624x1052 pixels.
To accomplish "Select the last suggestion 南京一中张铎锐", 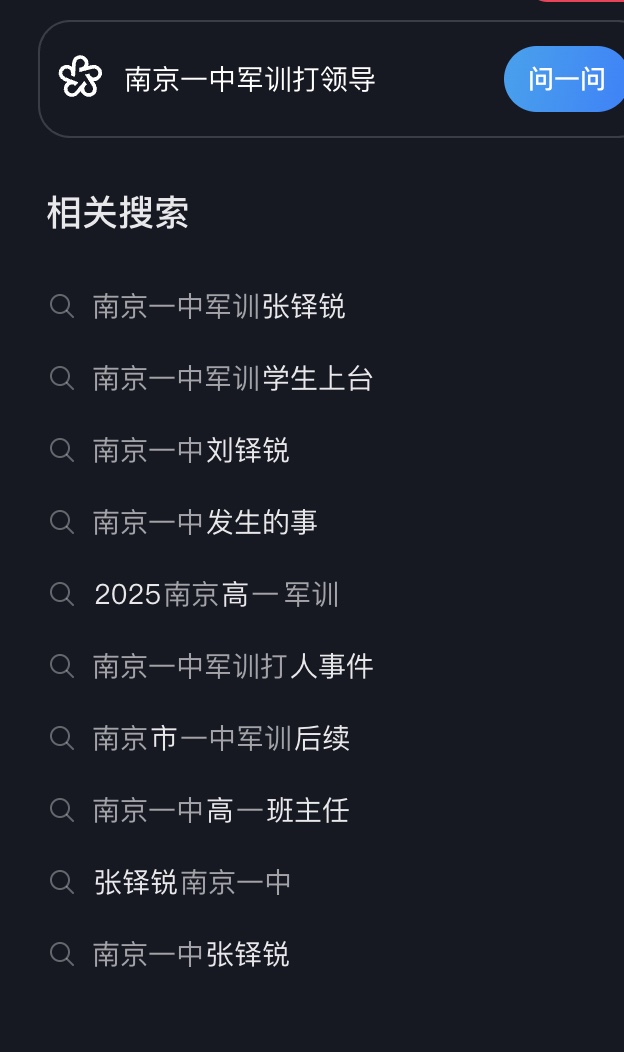I will click(191, 954).
